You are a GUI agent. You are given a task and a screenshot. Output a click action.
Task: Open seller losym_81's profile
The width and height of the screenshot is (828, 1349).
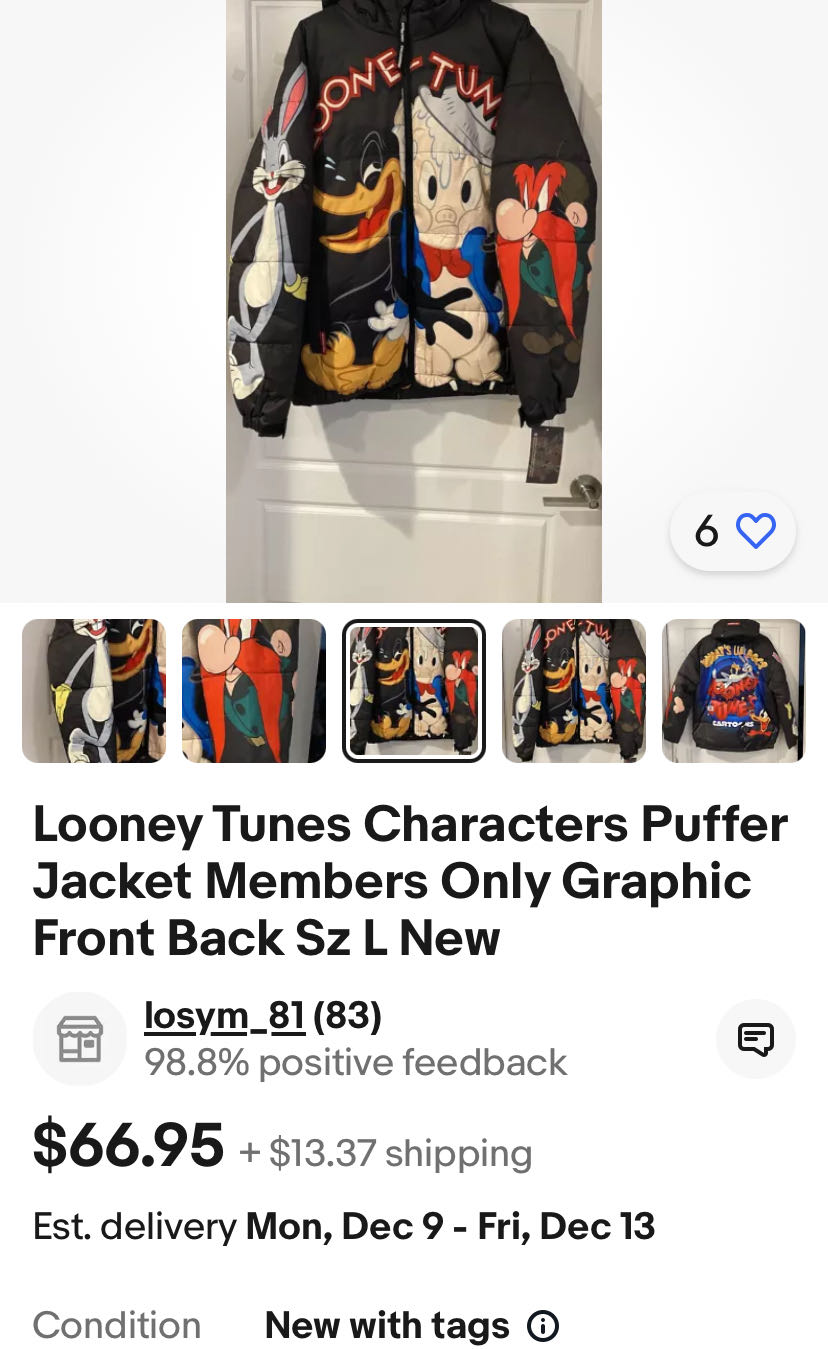click(x=224, y=1016)
